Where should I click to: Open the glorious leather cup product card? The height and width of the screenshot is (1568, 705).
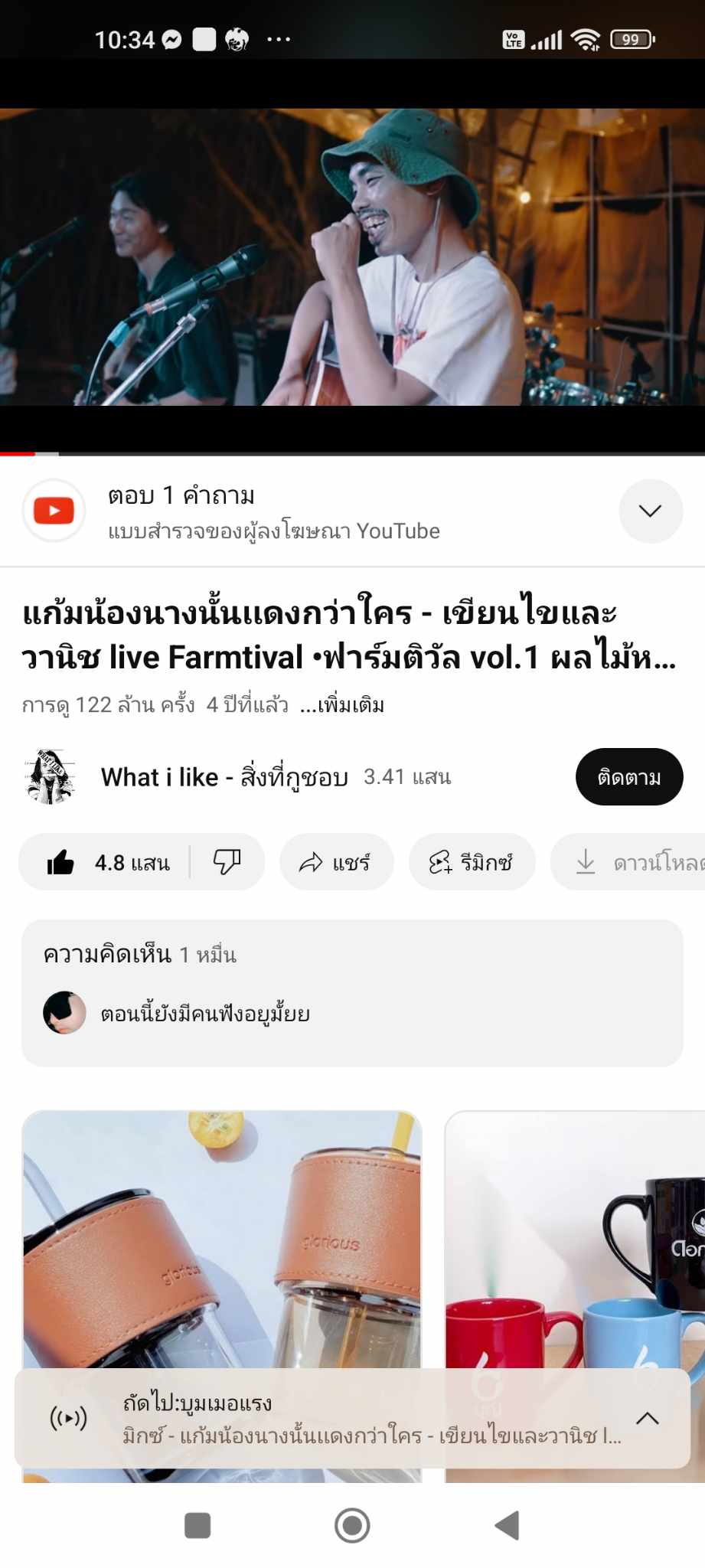coord(222,1236)
